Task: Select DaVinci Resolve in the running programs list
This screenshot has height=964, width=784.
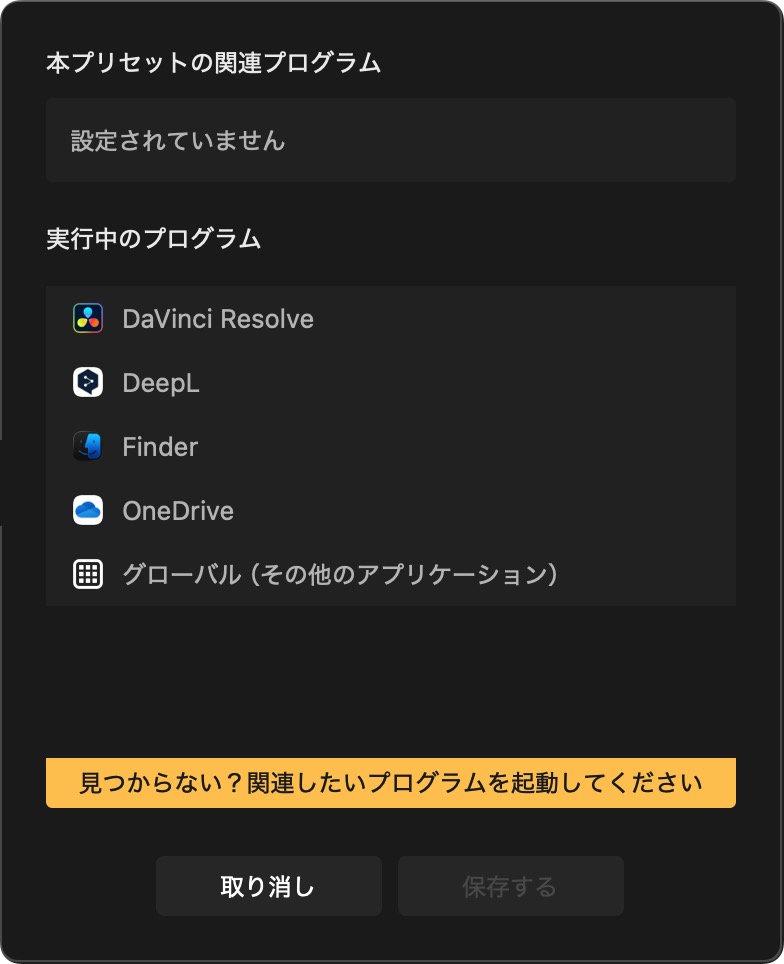Action: 300,318
